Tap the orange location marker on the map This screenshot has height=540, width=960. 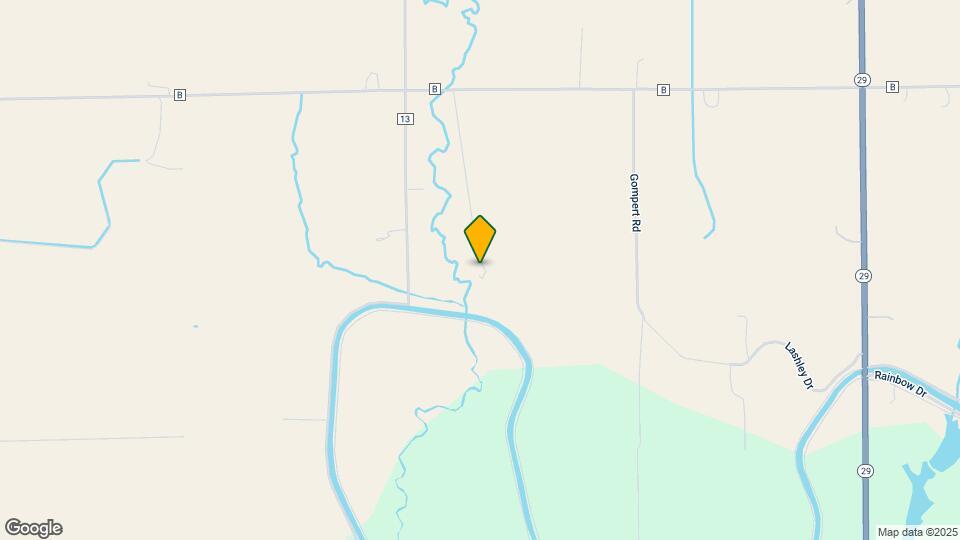click(x=480, y=238)
